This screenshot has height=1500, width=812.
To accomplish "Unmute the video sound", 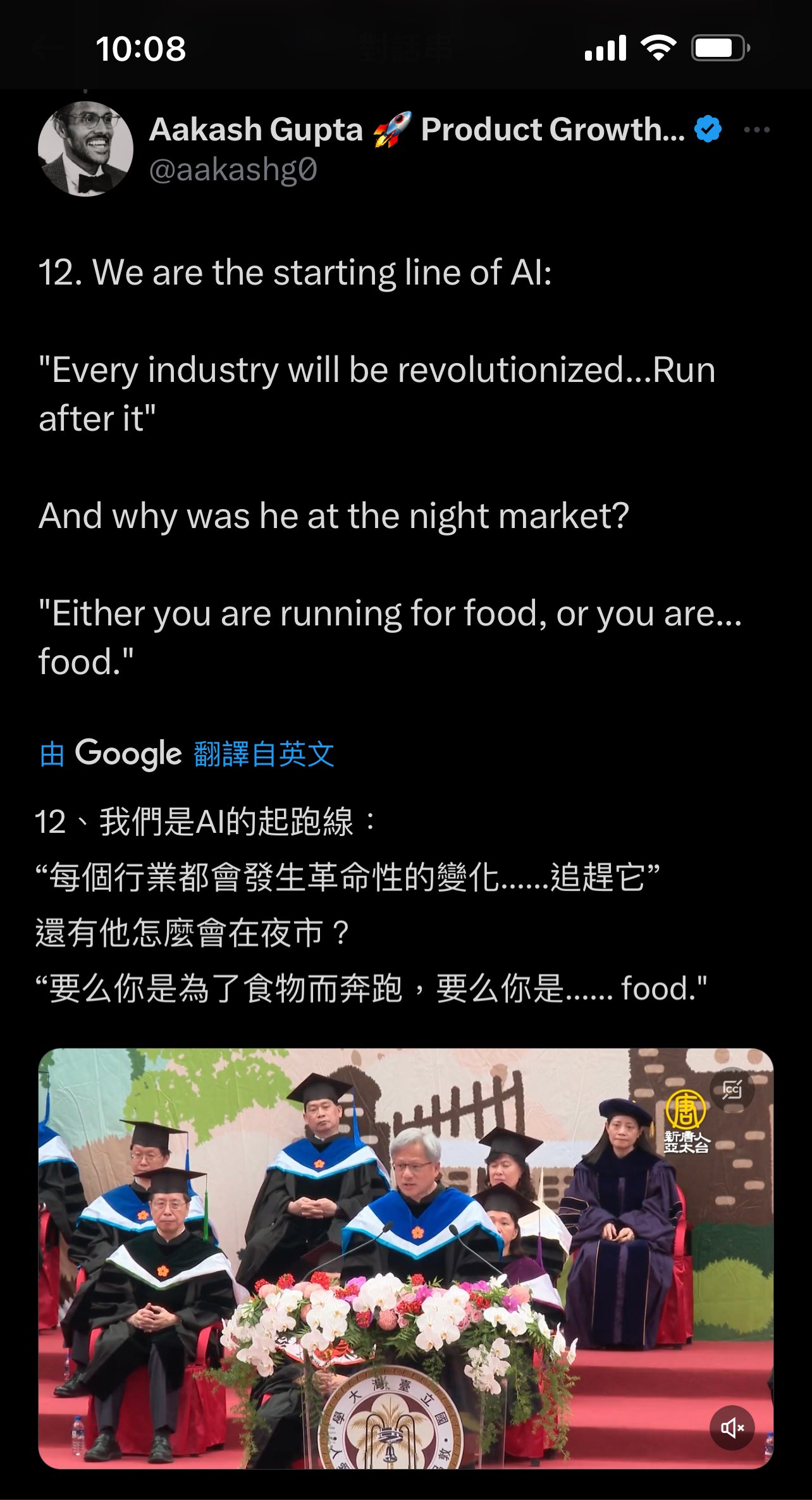I will (x=732, y=1427).
